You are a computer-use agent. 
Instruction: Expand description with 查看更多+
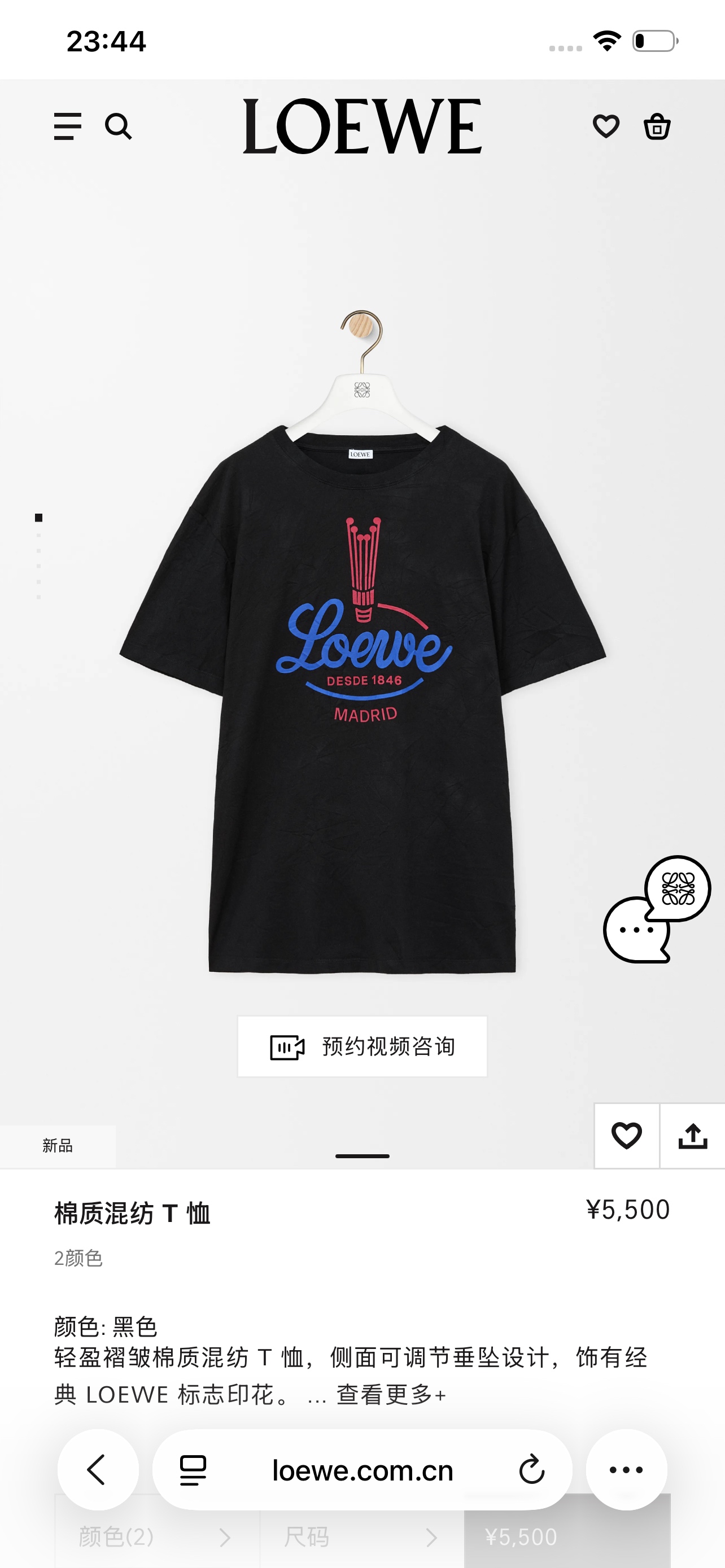(x=391, y=1395)
